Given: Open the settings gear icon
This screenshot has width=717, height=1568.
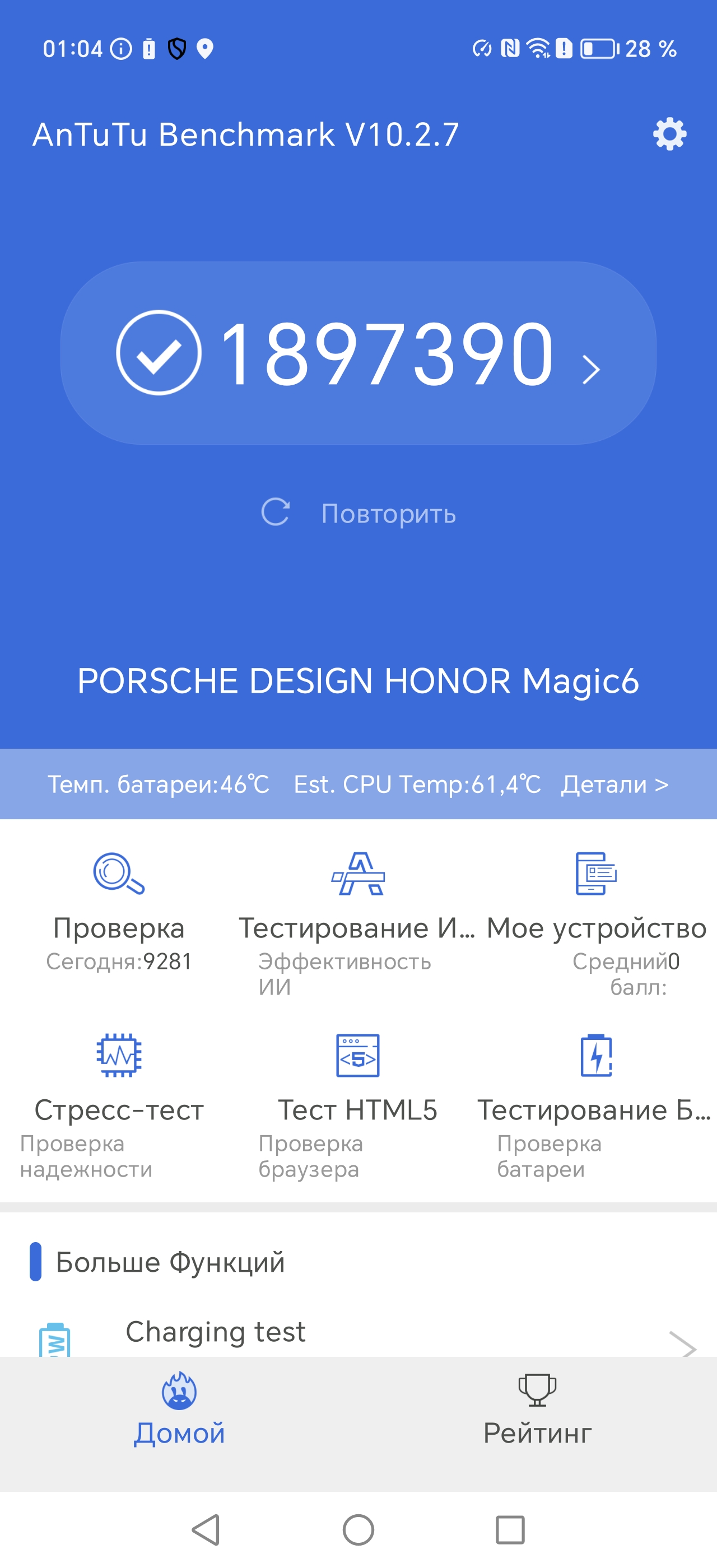Looking at the screenshot, I should 669,134.
